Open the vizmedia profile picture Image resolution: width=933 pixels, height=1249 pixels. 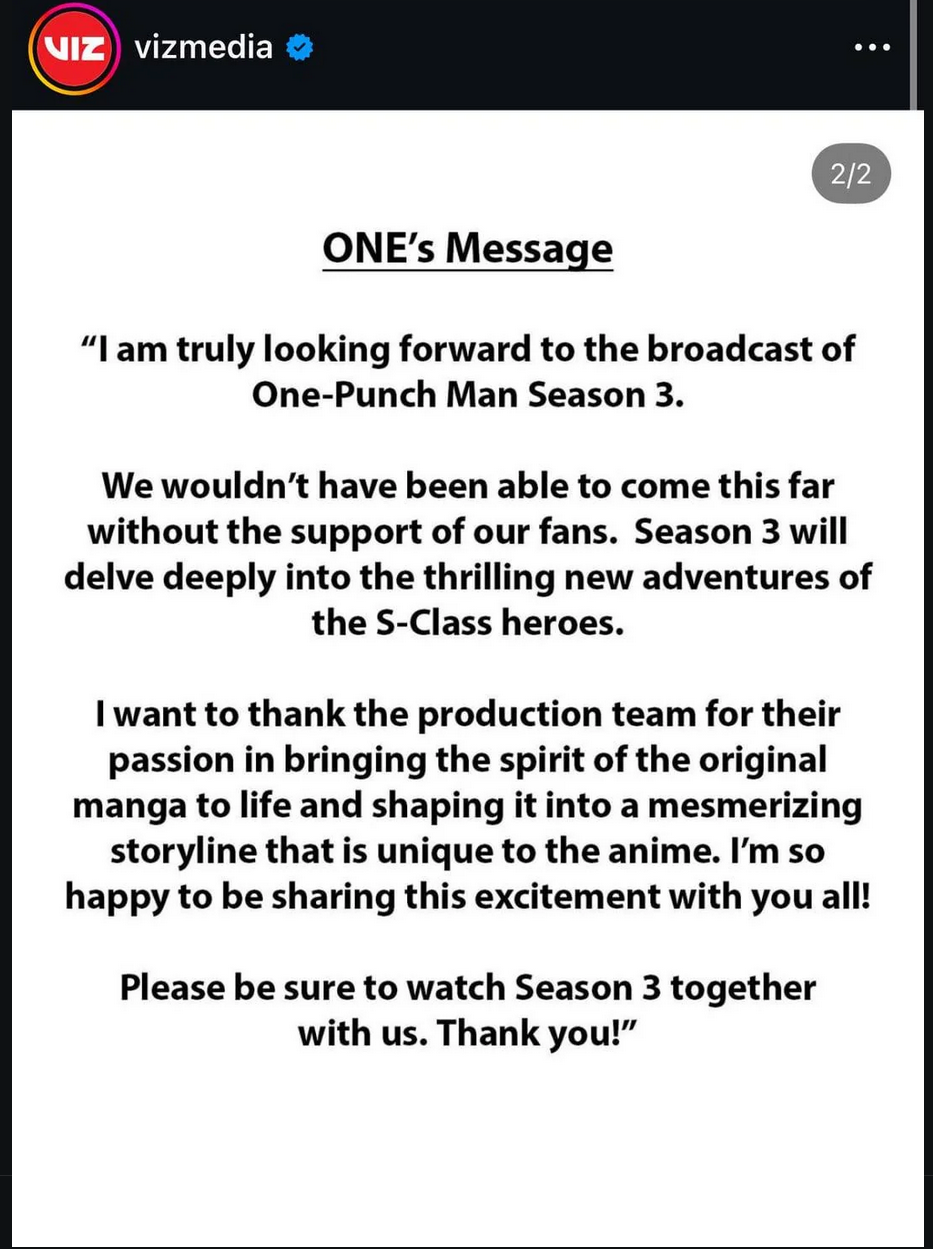76,49
